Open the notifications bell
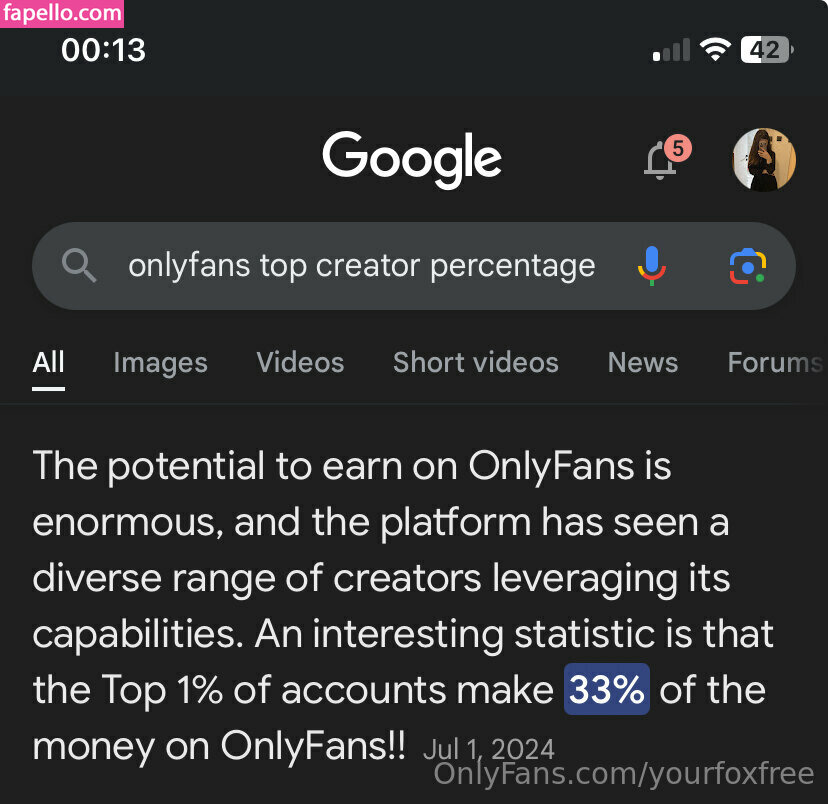 click(x=661, y=161)
